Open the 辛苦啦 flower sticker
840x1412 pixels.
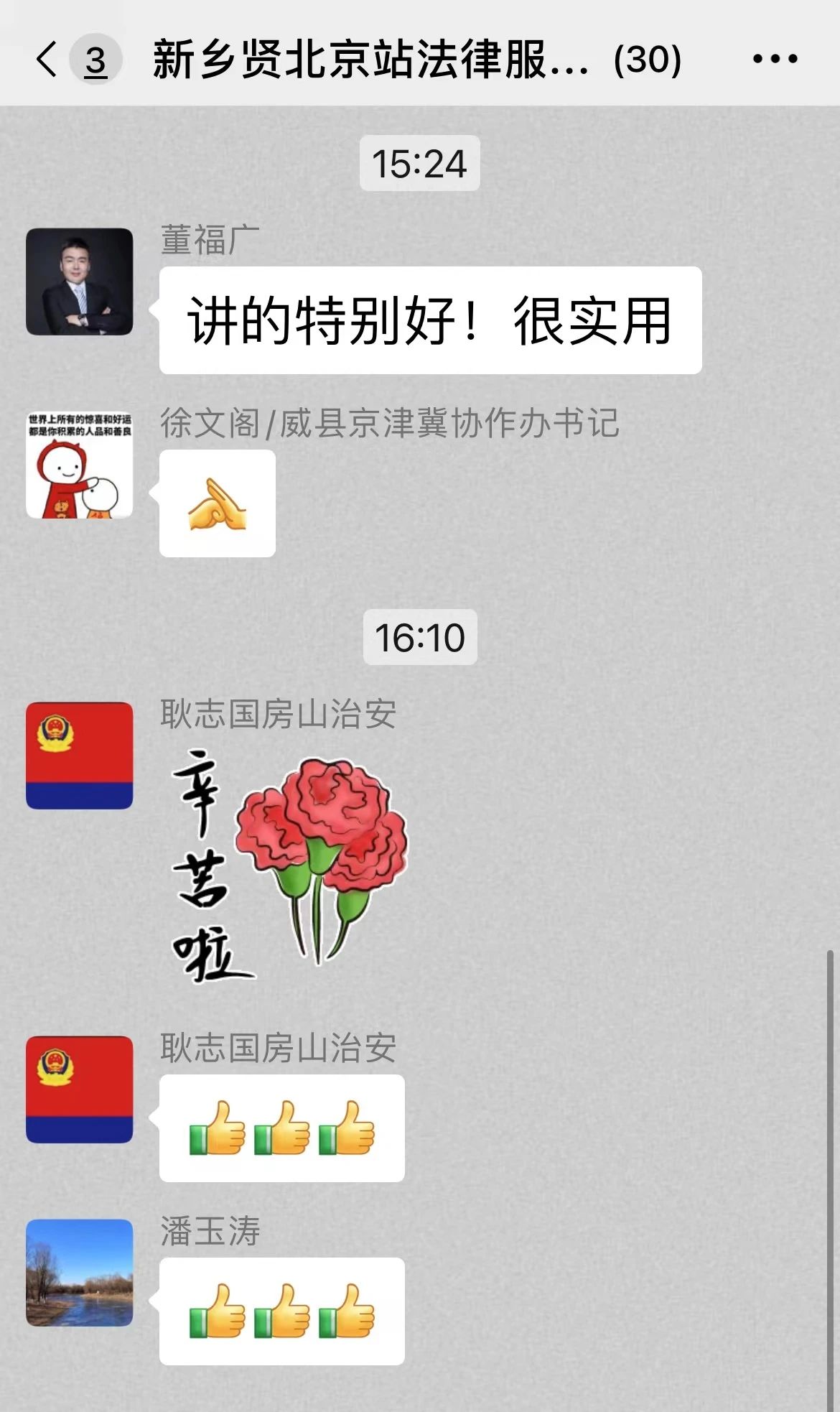click(x=287, y=865)
